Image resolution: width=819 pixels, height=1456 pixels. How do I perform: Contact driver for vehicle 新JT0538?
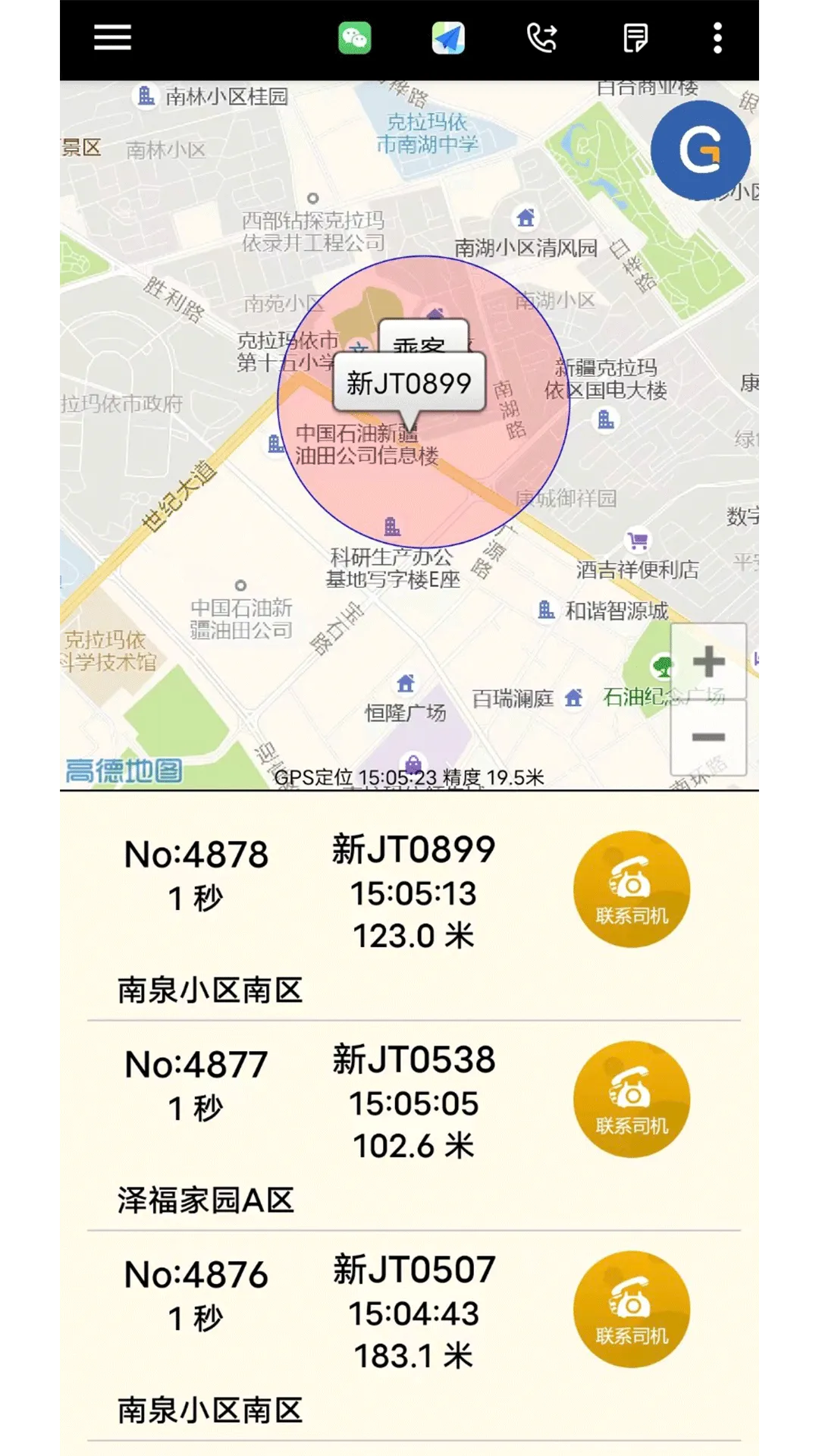632,1100
